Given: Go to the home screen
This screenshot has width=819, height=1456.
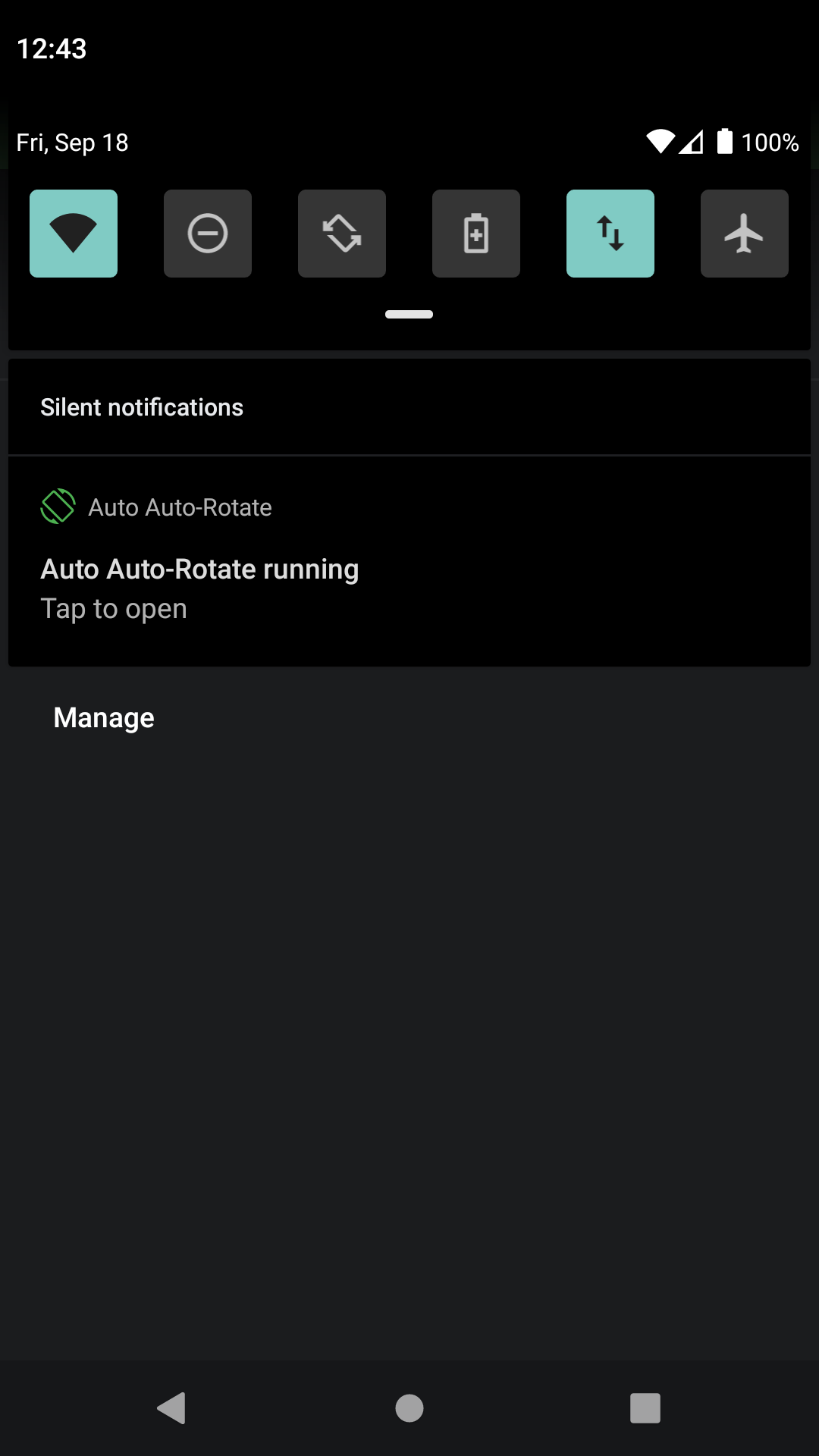Looking at the screenshot, I should [x=409, y=1408].
